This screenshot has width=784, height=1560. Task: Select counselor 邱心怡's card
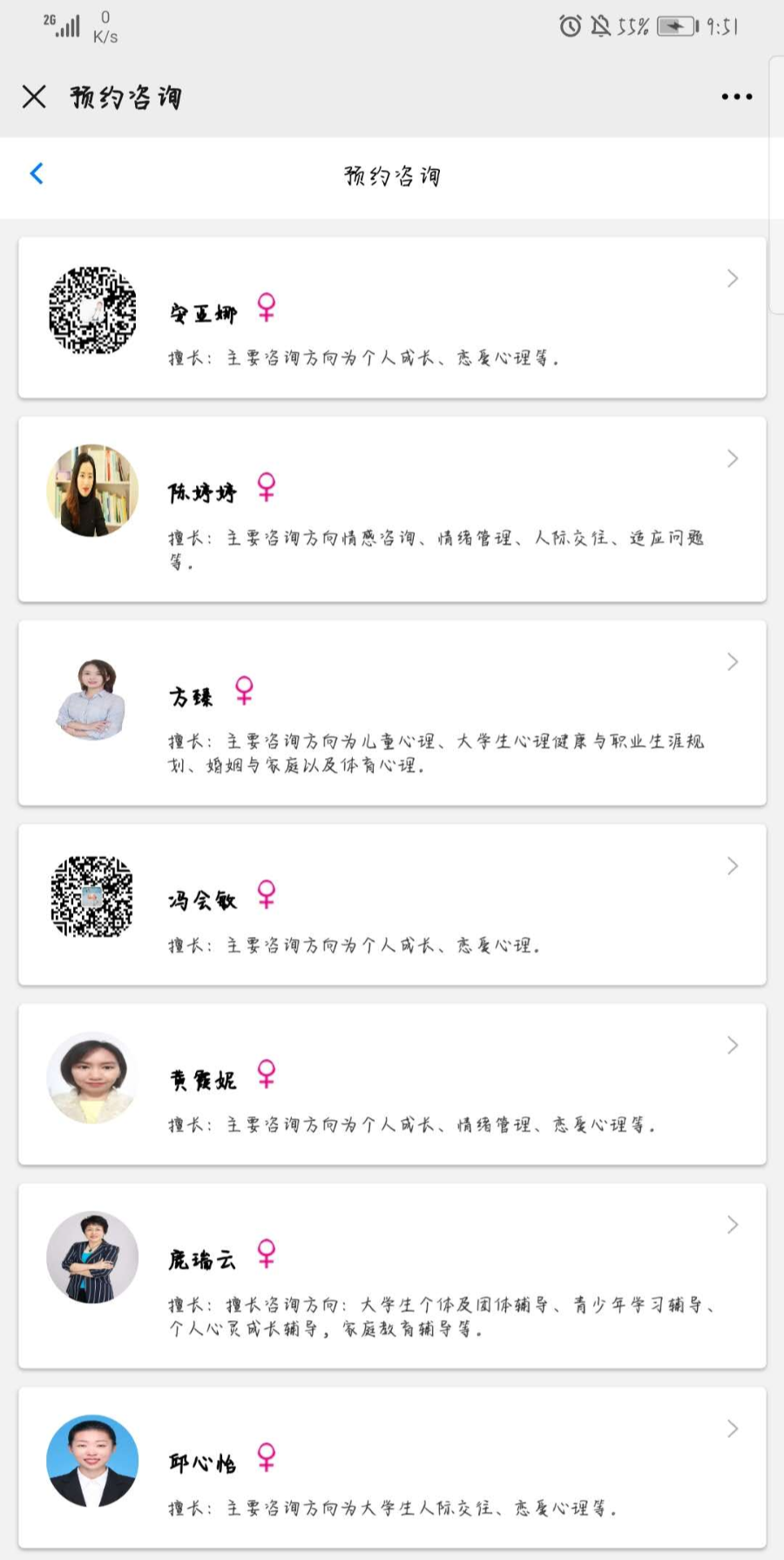tap(392, 1468)
